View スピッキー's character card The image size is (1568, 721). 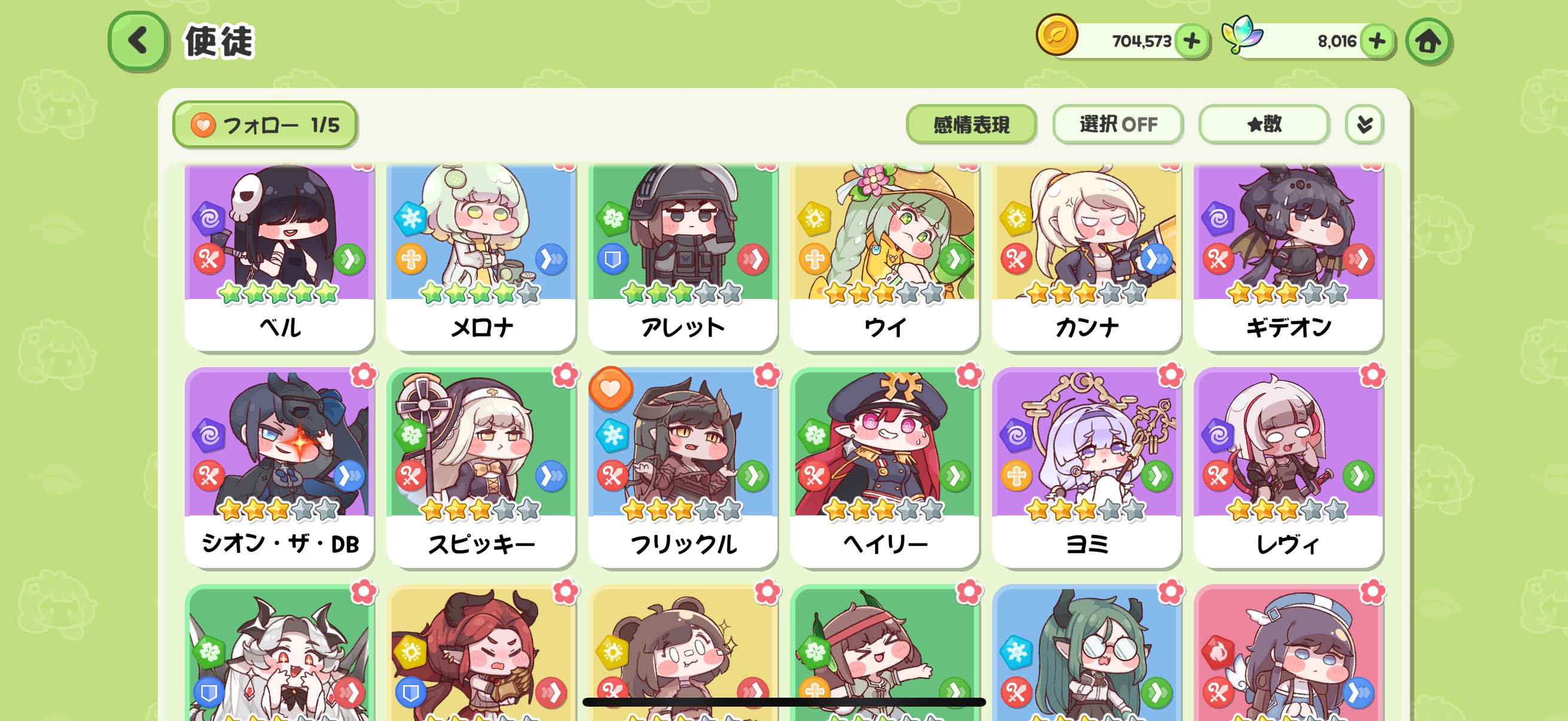[x=481, y=469]
